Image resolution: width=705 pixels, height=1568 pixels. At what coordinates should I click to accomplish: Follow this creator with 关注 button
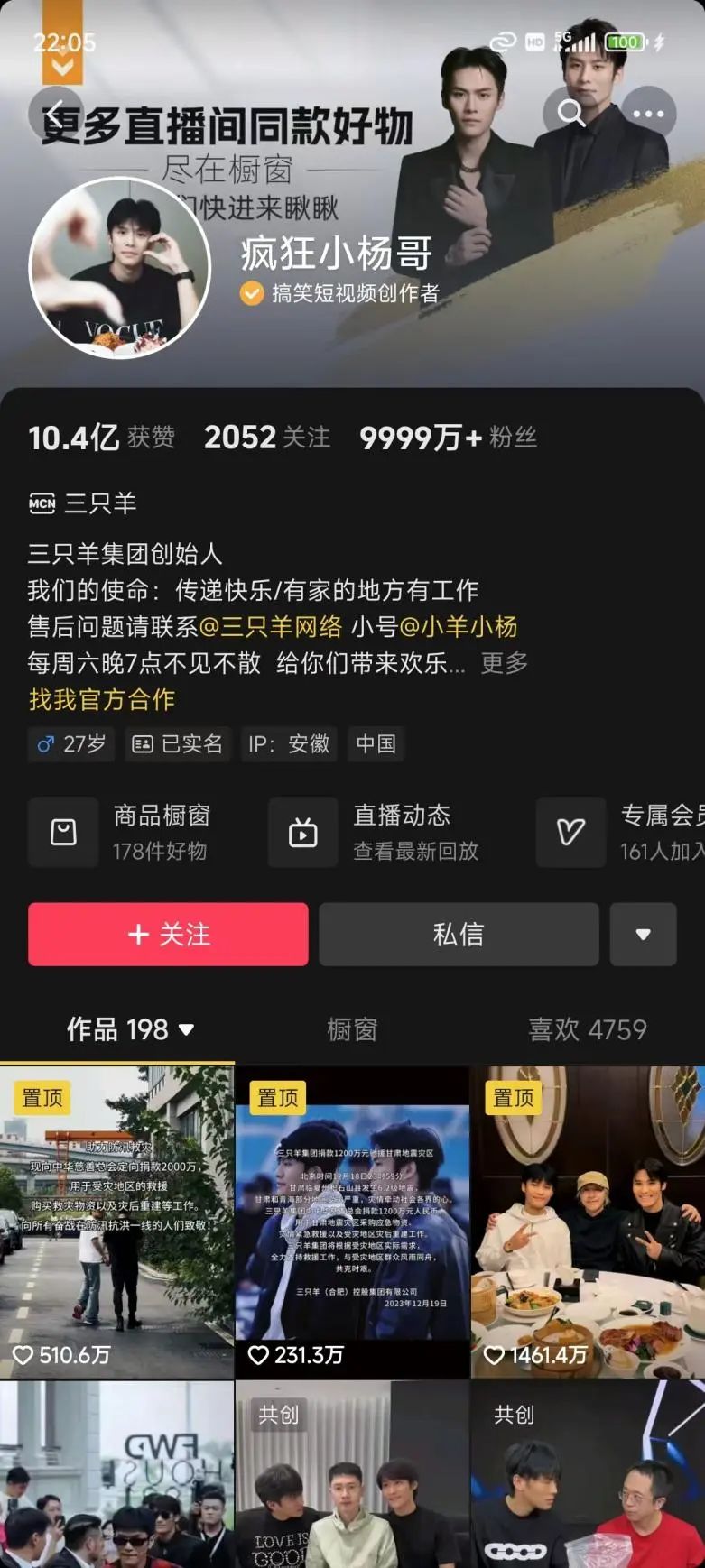point(168,935)
